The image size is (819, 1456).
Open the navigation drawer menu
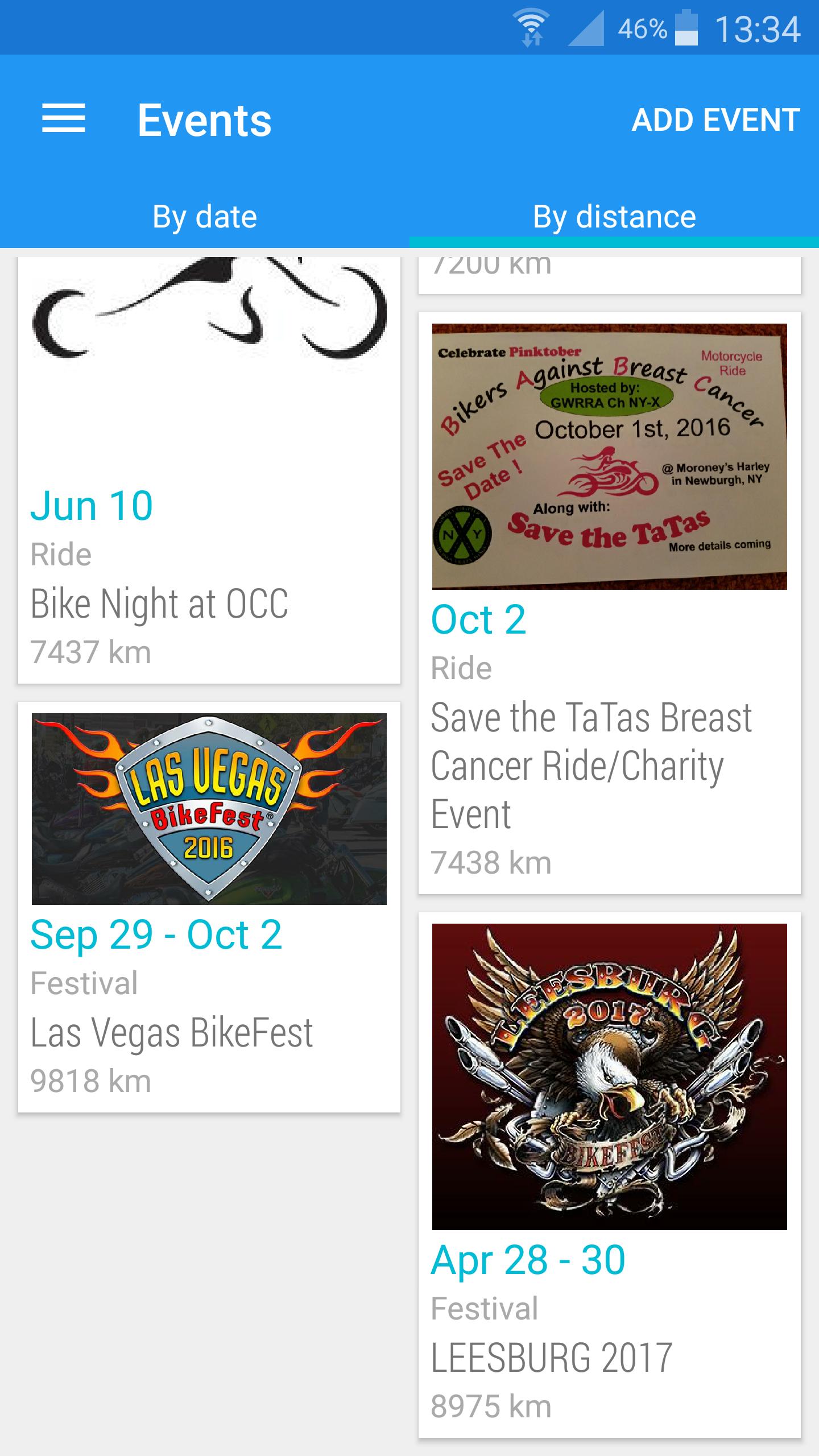point(64,119)
